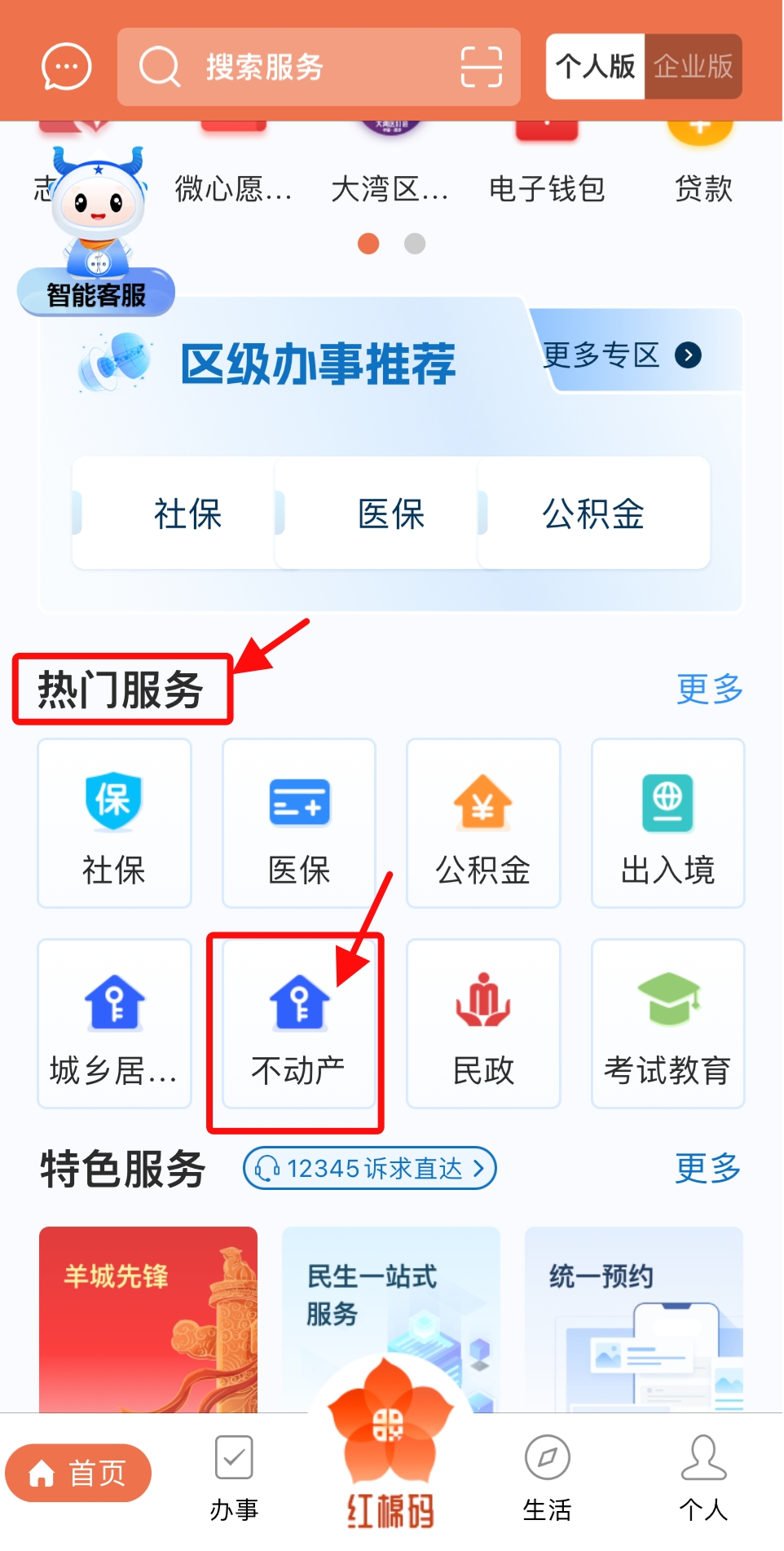The height and width of the screenshot is (1551, 784).
Task: Open 不动产 service tile
Action: coord(298,1024)
